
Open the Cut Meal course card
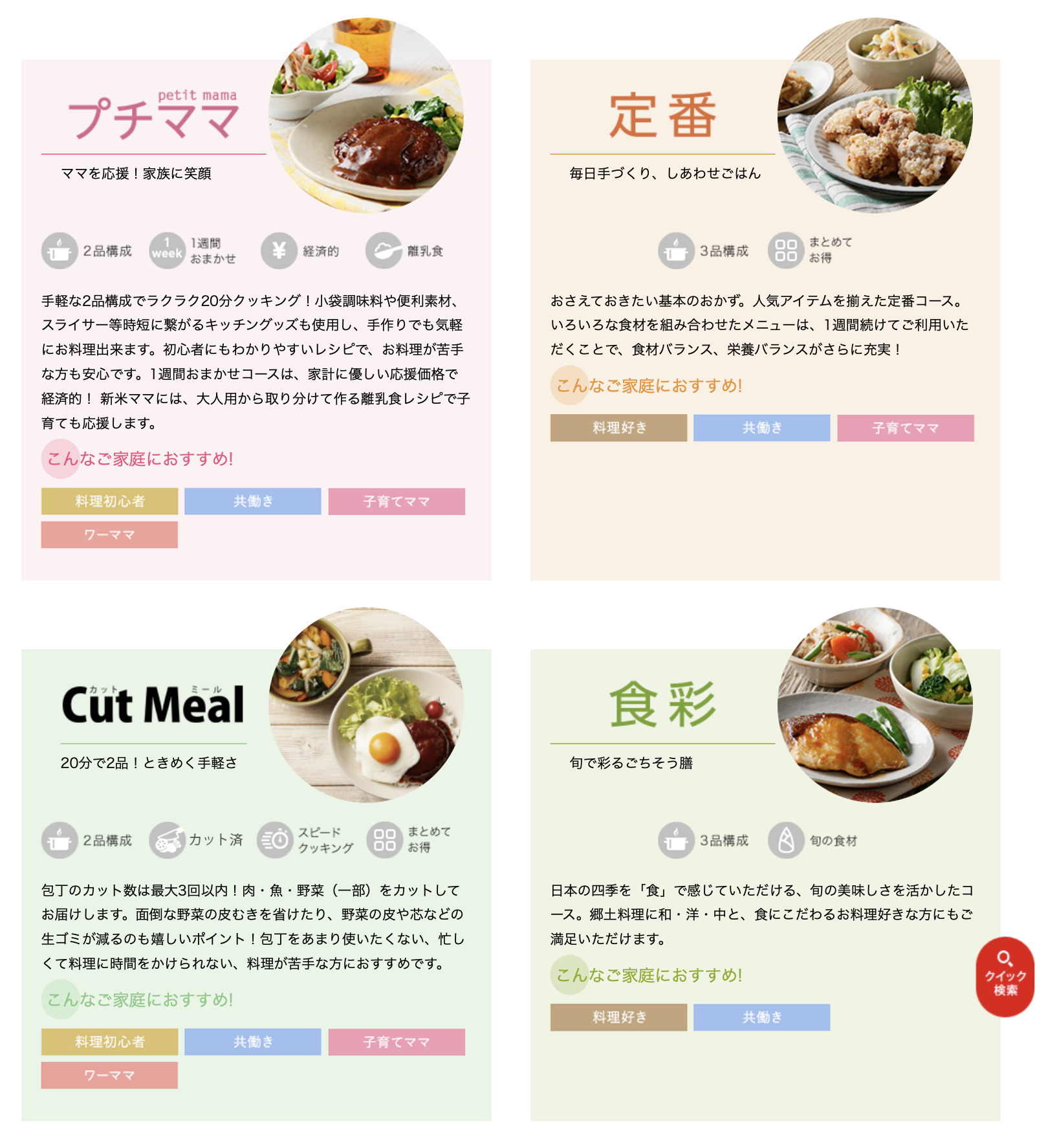pyautogui.click(x=153, y=705)
